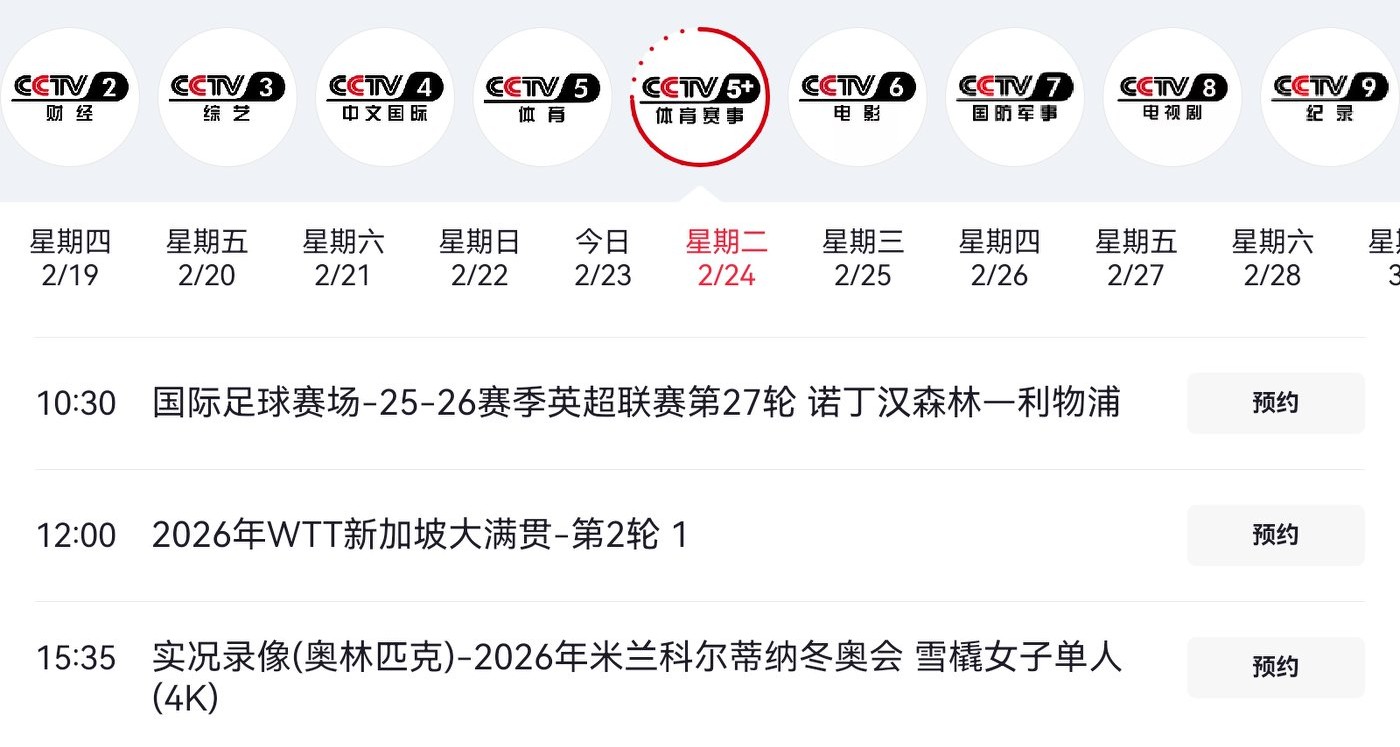Select the CCTV-8 电视剧 channel

coord(1172,97)
